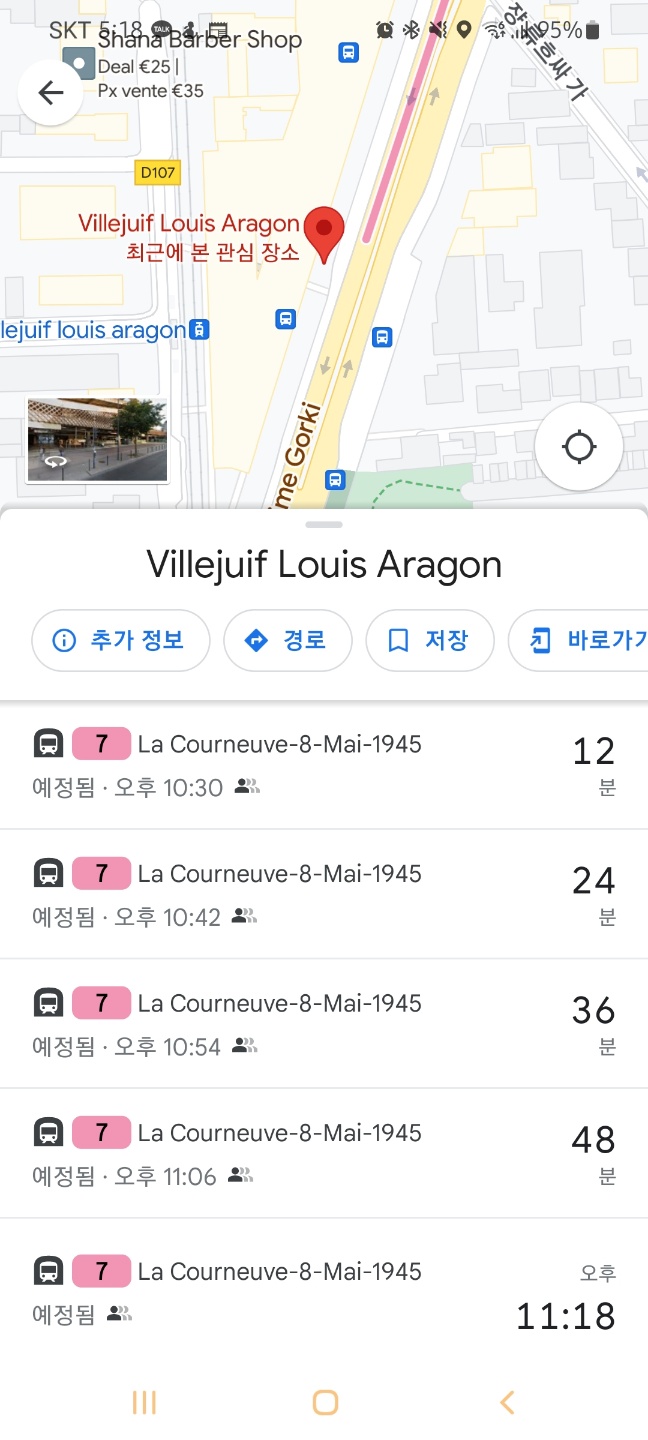Viewport: 648px width, 1440px height.
Task: Save this place with 저장
Action: 430,640
